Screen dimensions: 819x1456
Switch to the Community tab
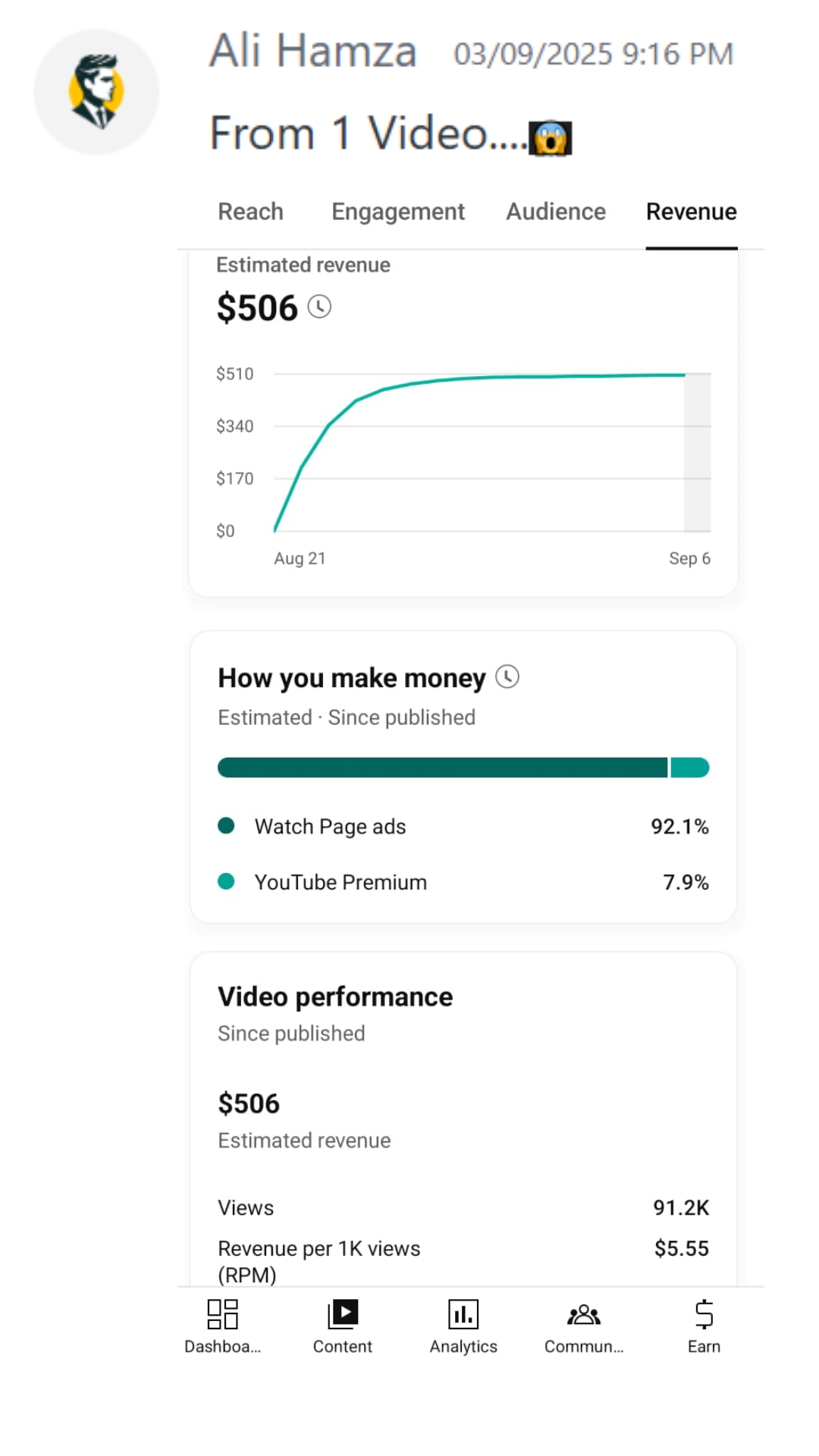pos(584,1326)
